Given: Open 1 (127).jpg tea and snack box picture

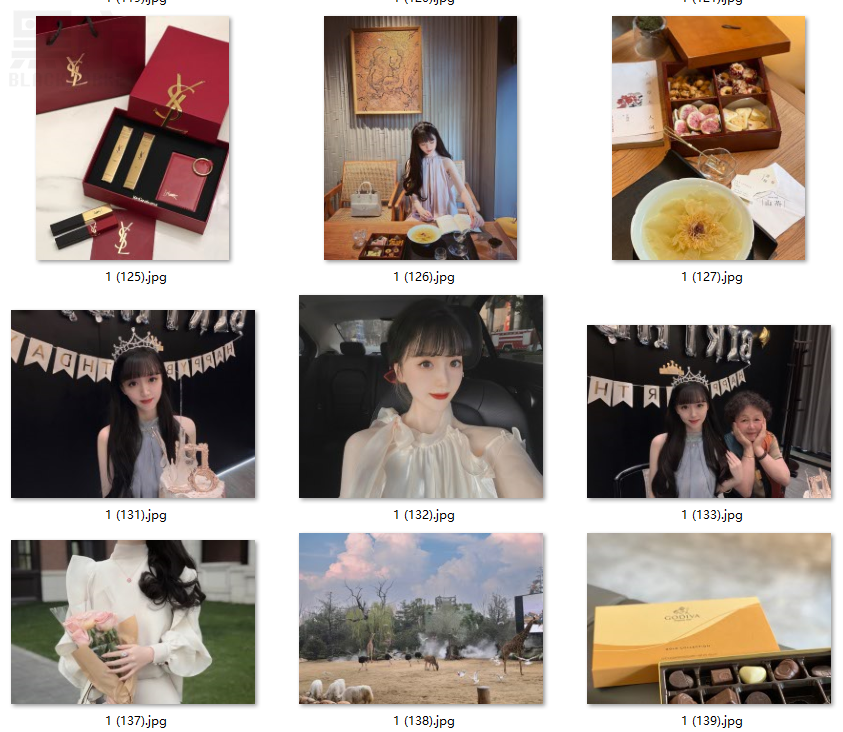Looking at the screenshot, I should coord(709,138).
